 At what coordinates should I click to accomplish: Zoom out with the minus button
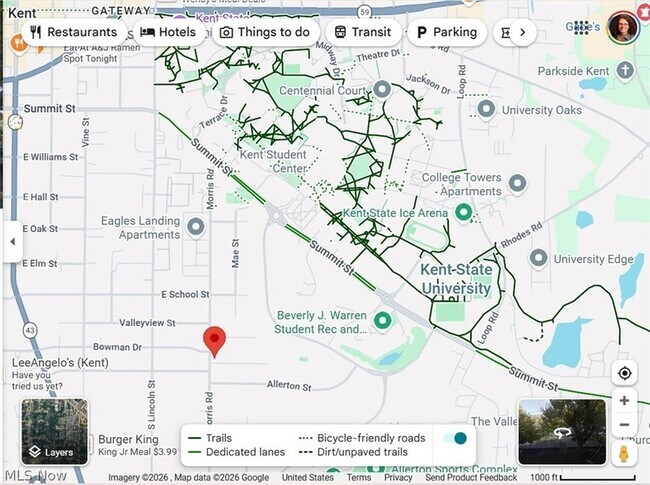click(x=624, y=425)
